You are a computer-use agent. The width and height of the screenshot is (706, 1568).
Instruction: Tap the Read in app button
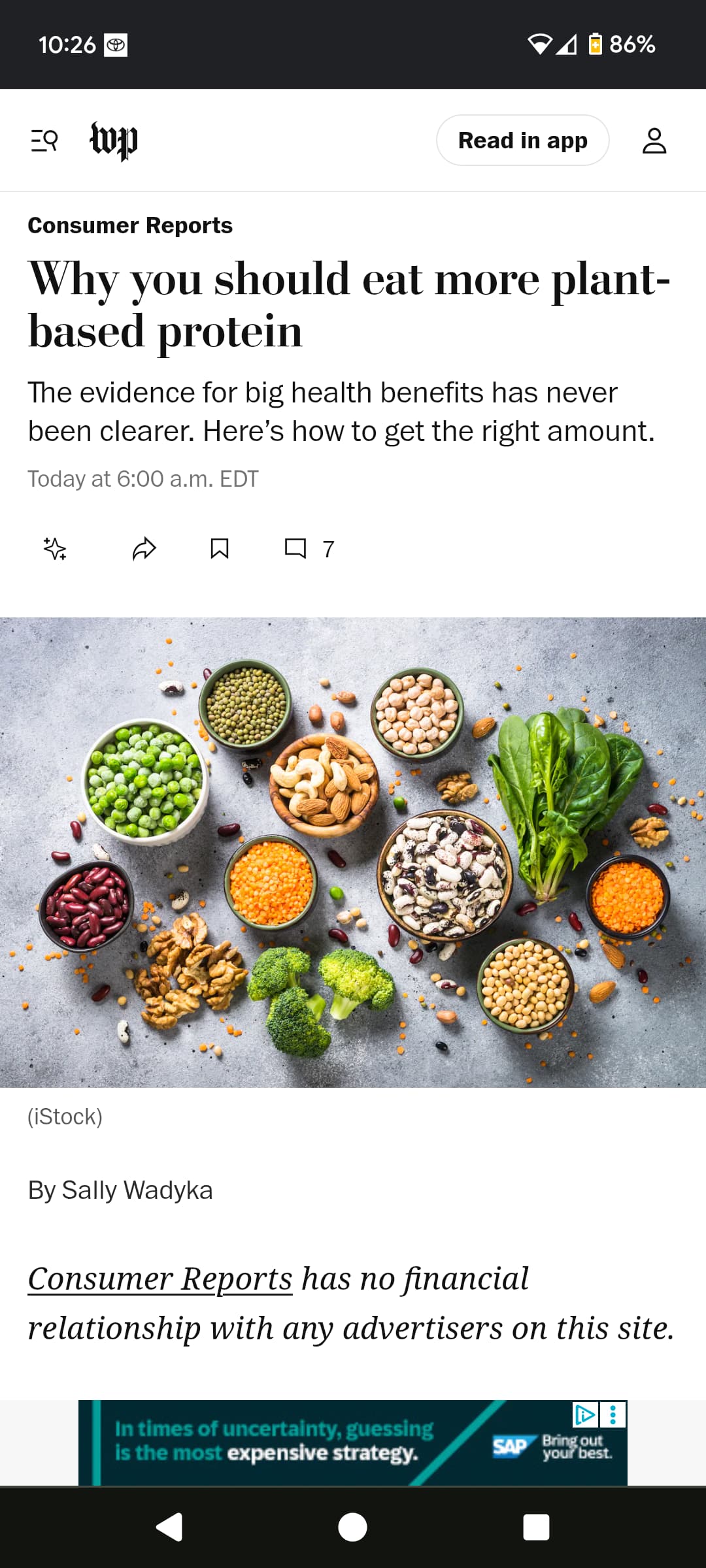[522, 140]
